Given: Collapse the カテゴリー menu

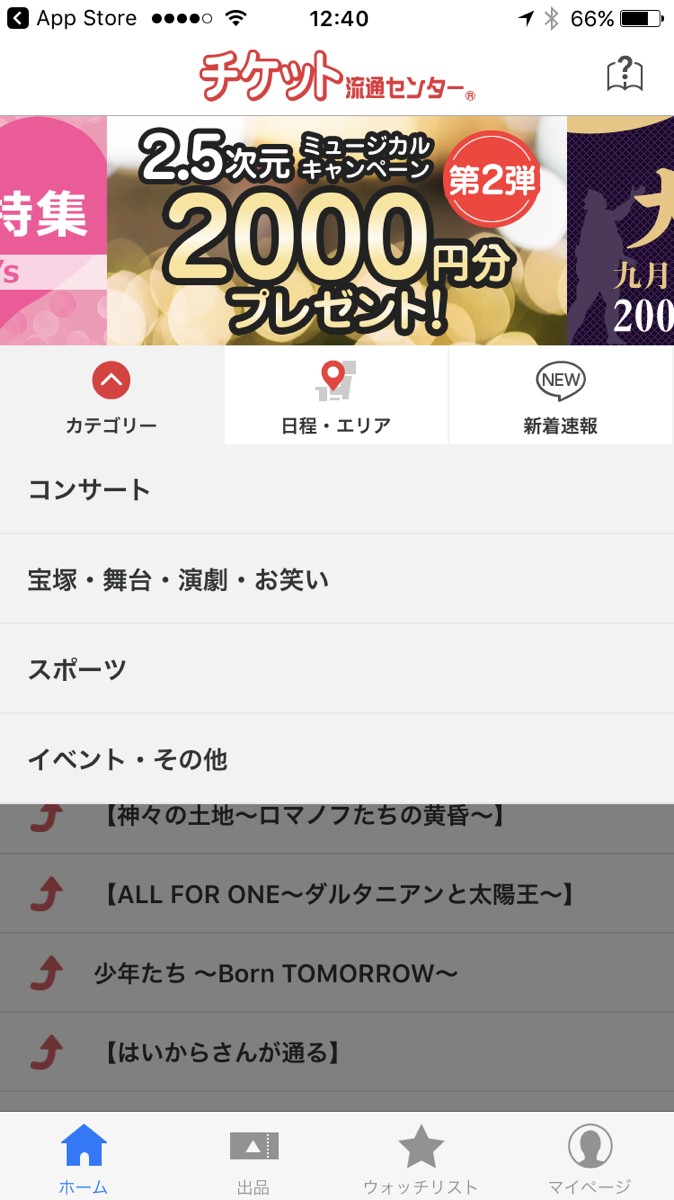Looking at the screenshot, I should pos(112,396).
